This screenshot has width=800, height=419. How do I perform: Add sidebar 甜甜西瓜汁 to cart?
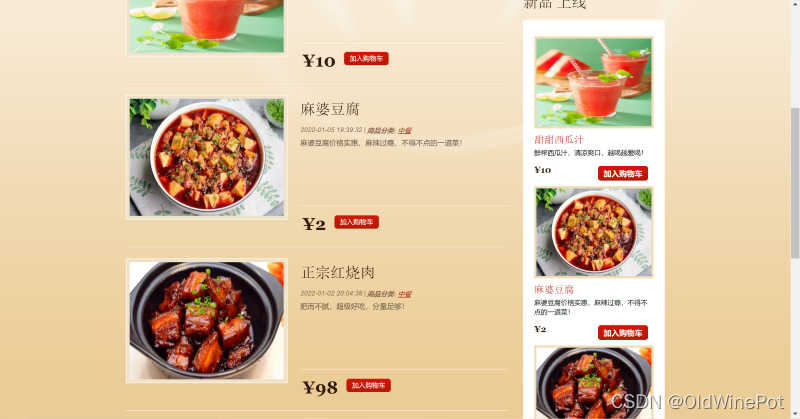[622, 173]
